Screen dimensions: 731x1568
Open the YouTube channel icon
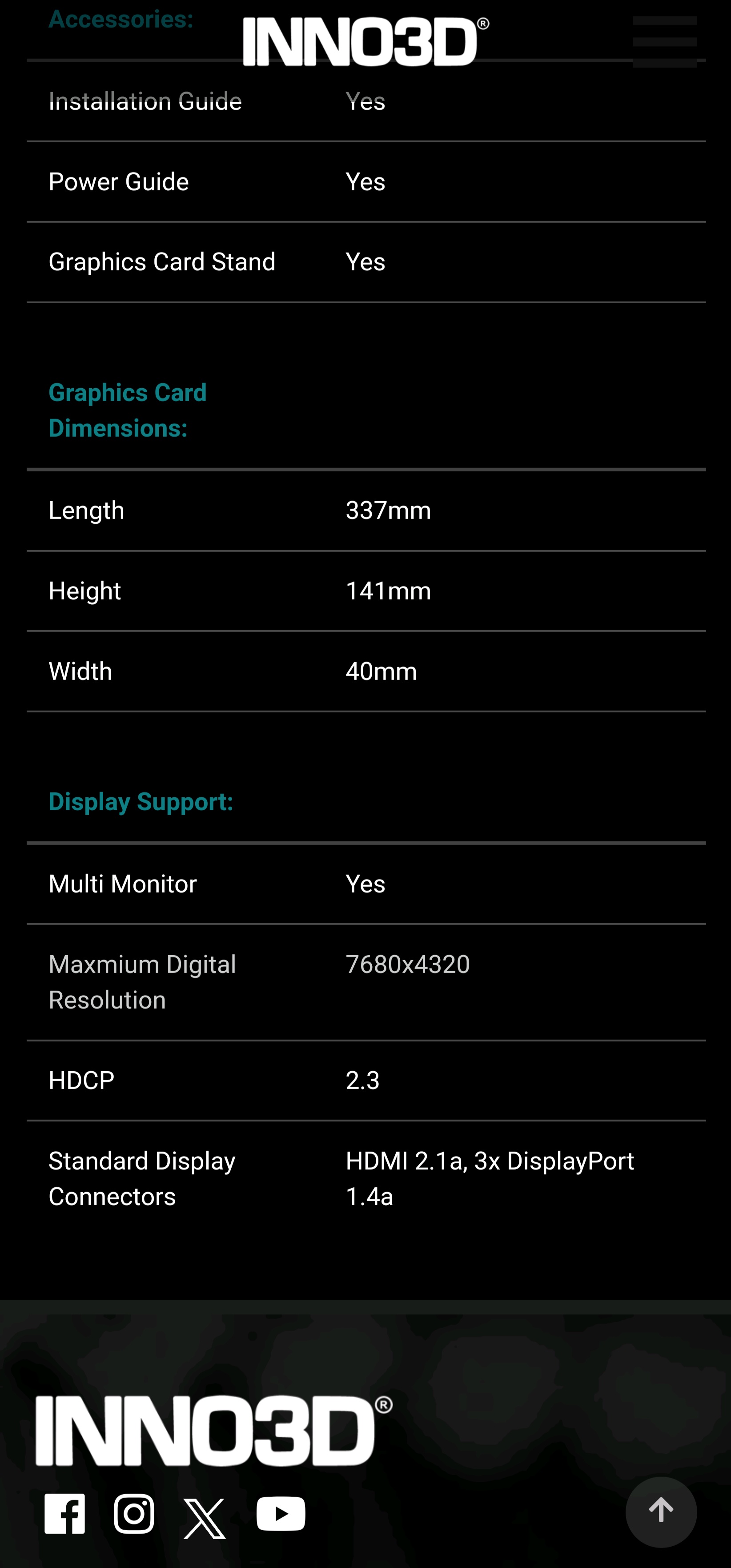(x=281, y=1515)
